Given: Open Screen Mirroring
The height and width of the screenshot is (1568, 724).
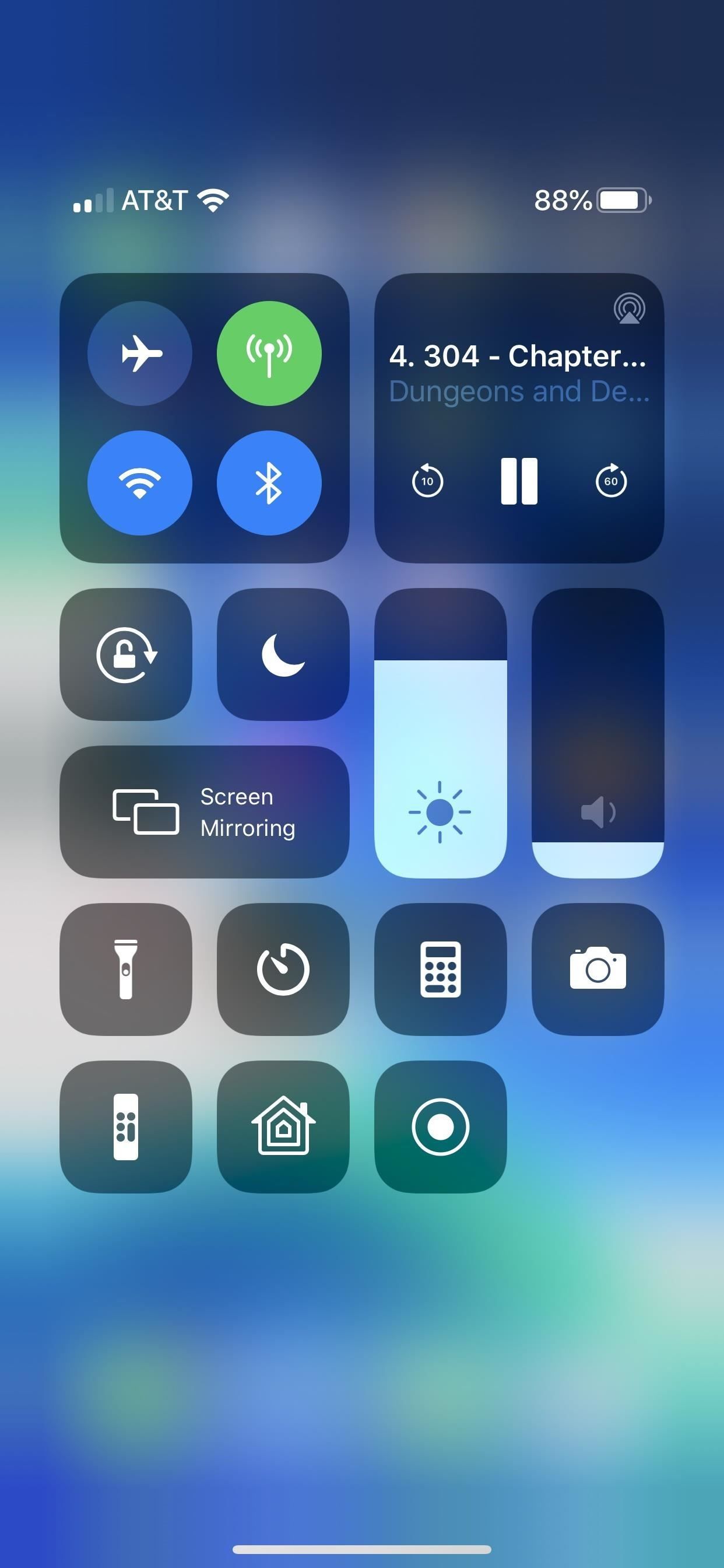Looking at the screenshot, I should pyautogui.click(x=205, y=811).
